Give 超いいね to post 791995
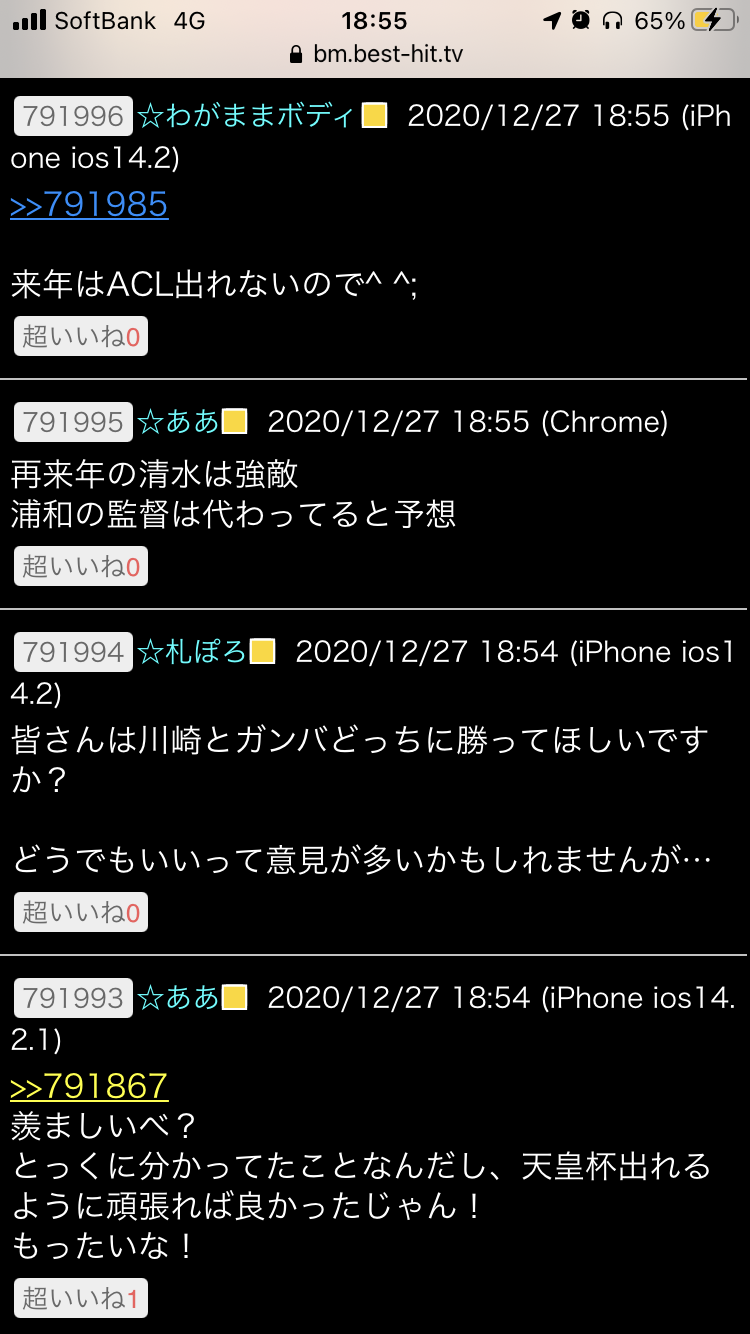This screenshot has width=750, height=1334. pos(81,567)
